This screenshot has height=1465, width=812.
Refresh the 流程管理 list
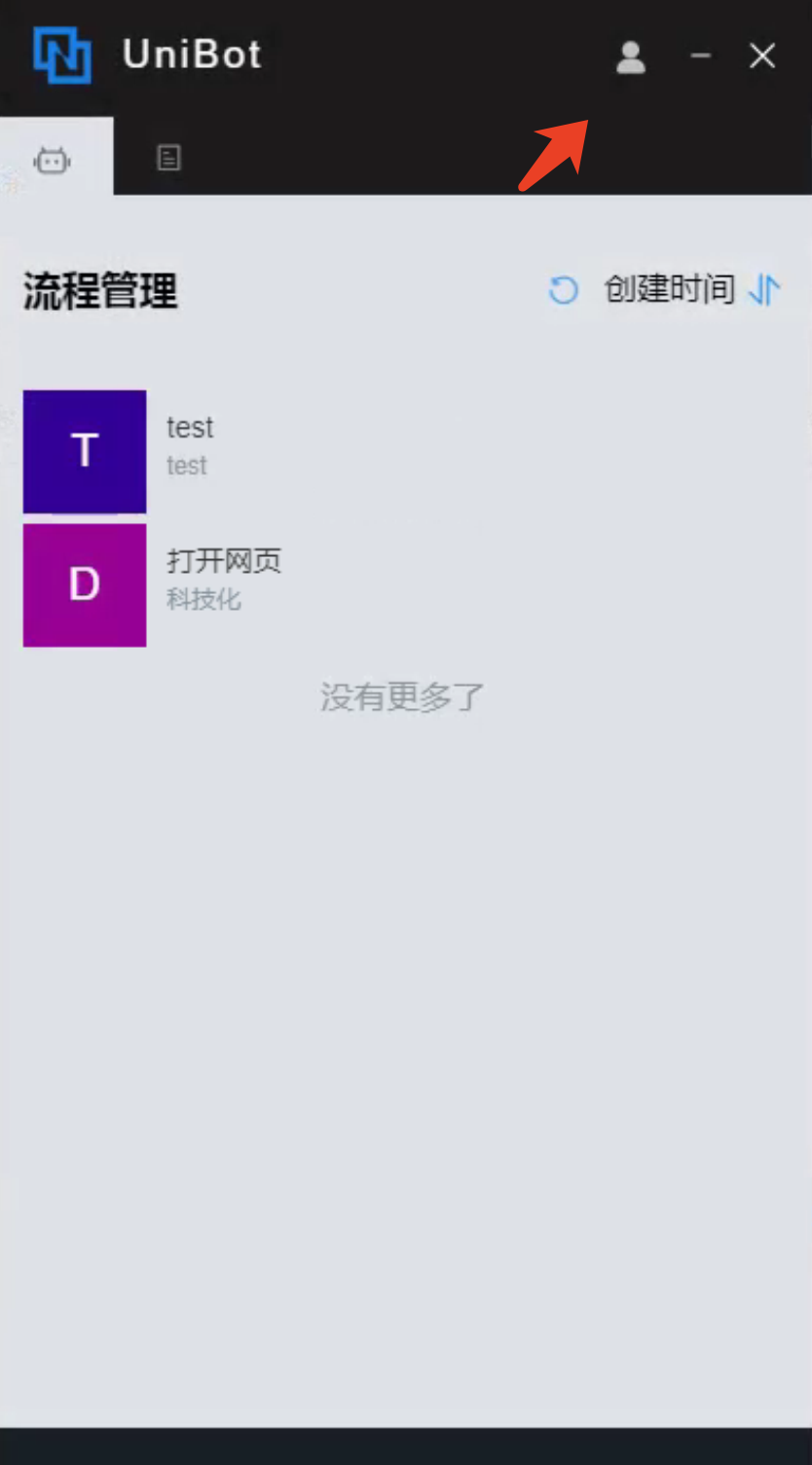564,289
